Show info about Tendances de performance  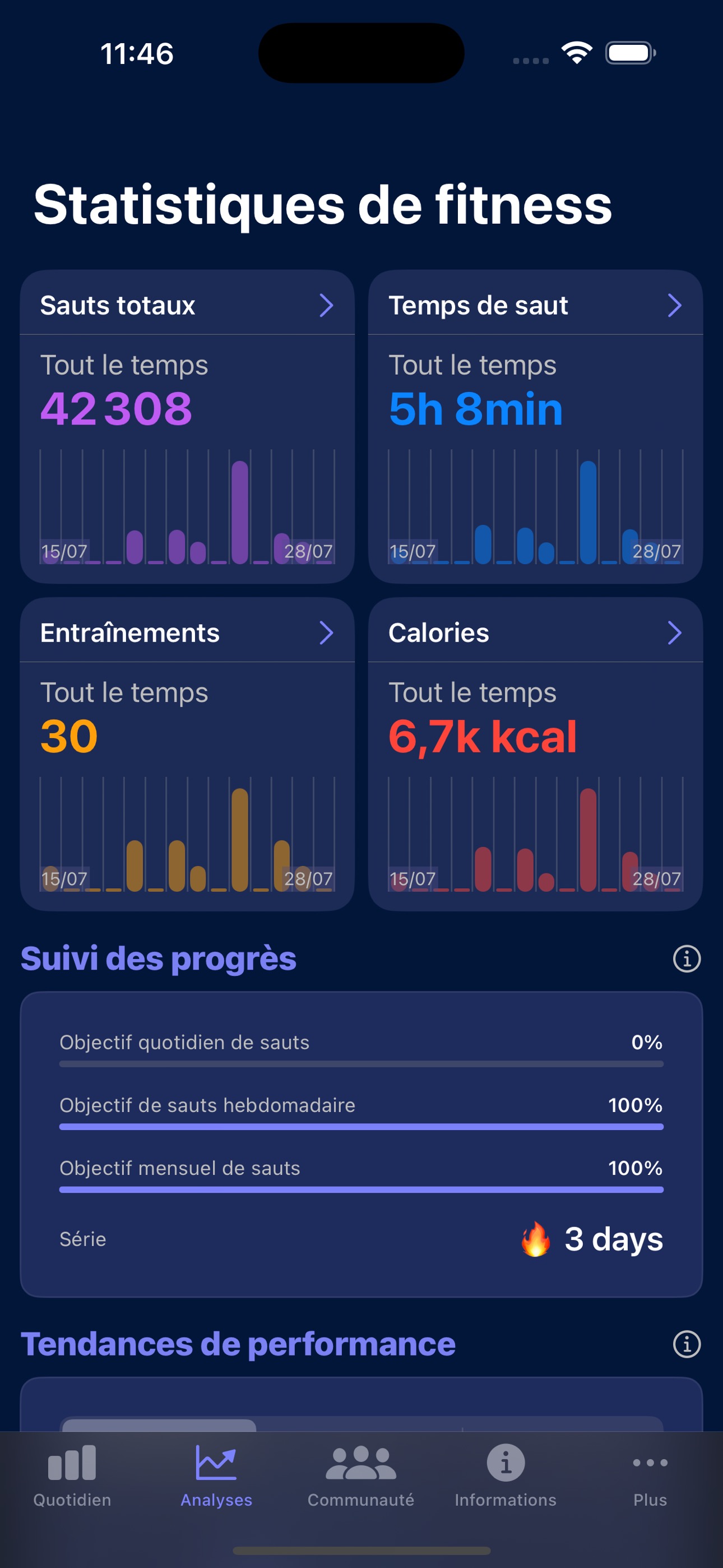687,1344
